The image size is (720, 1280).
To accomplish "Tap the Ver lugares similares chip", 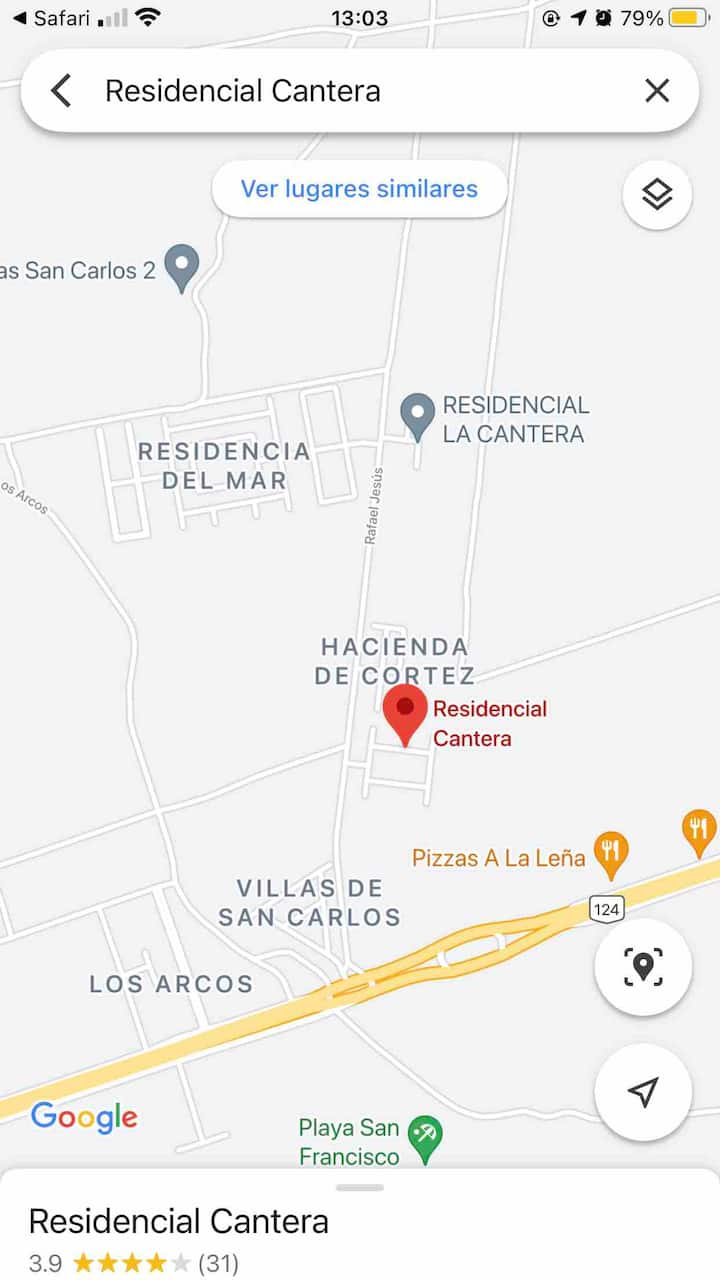I will click(359, 188).
